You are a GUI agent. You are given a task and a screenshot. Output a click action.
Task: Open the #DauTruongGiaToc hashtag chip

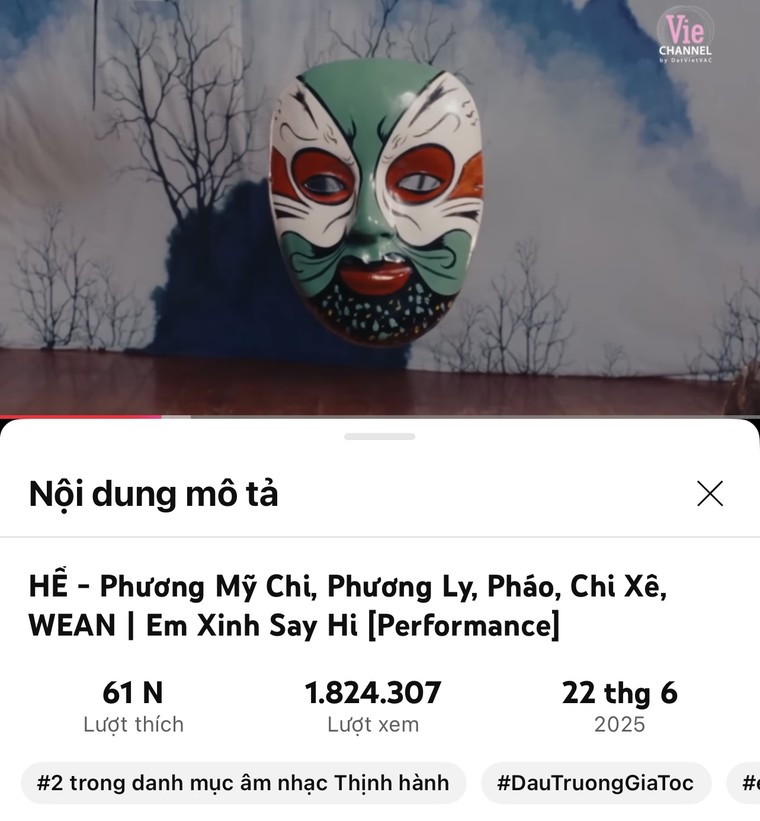pos(595,785)
